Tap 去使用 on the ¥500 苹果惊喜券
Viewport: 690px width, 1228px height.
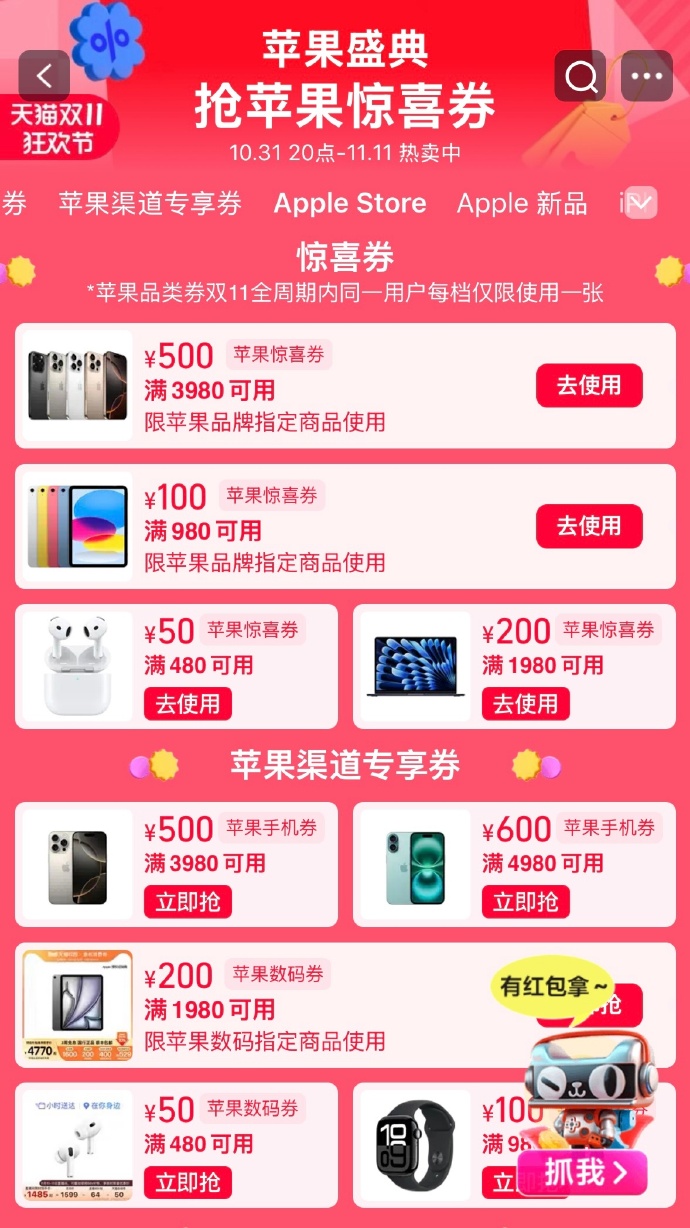pyautogui.click(x=589, y=385)
